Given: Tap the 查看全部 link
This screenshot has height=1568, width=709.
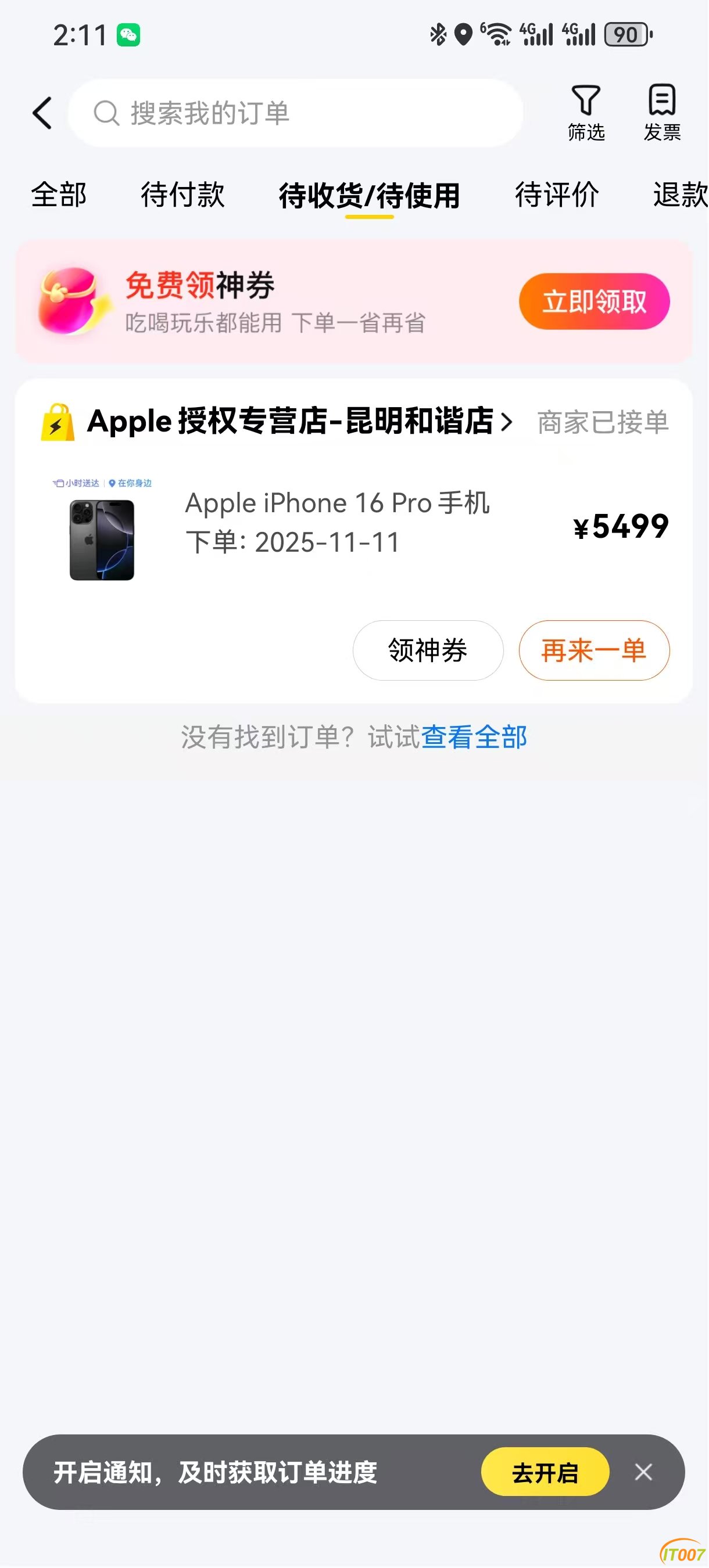Looking at the screenshot, I should click(x=474, y=737).
